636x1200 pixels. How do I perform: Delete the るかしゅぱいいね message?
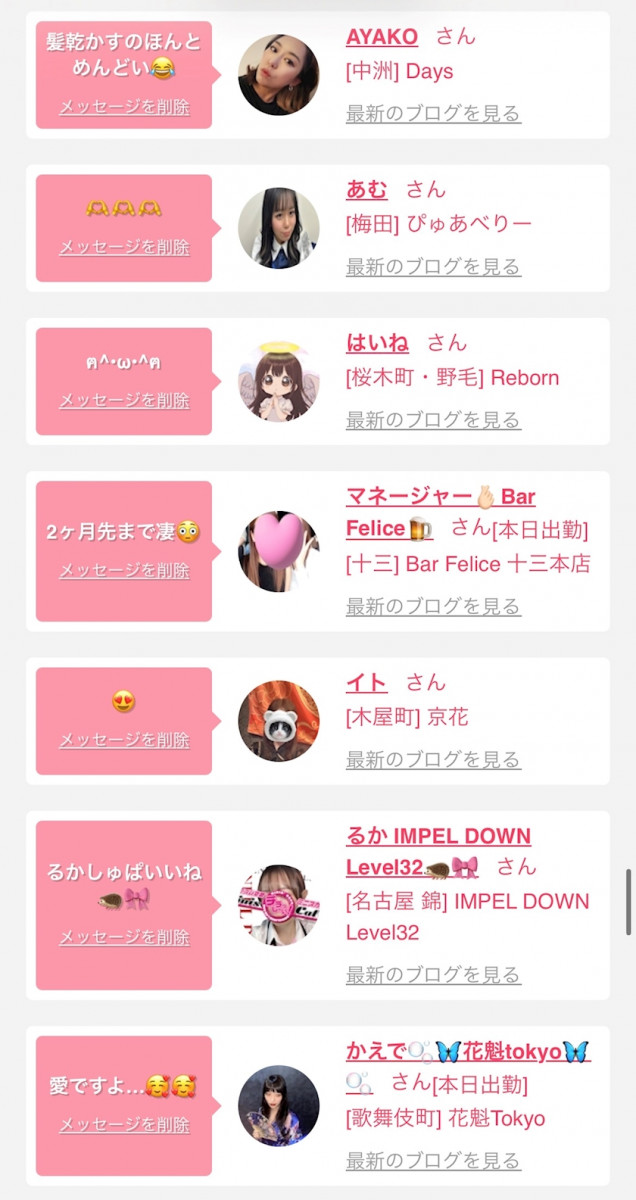click(124, 937)
